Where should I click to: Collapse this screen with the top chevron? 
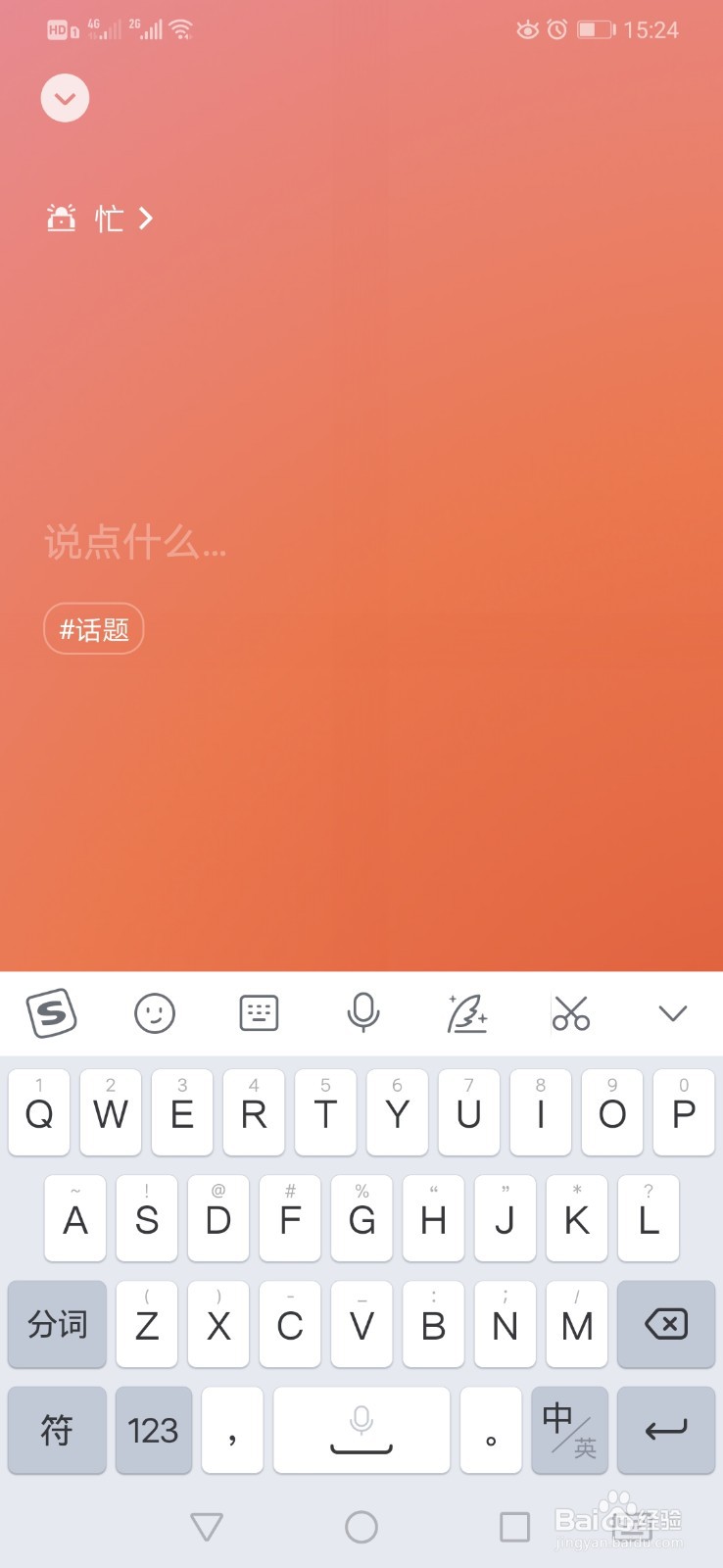pos(65,98)
